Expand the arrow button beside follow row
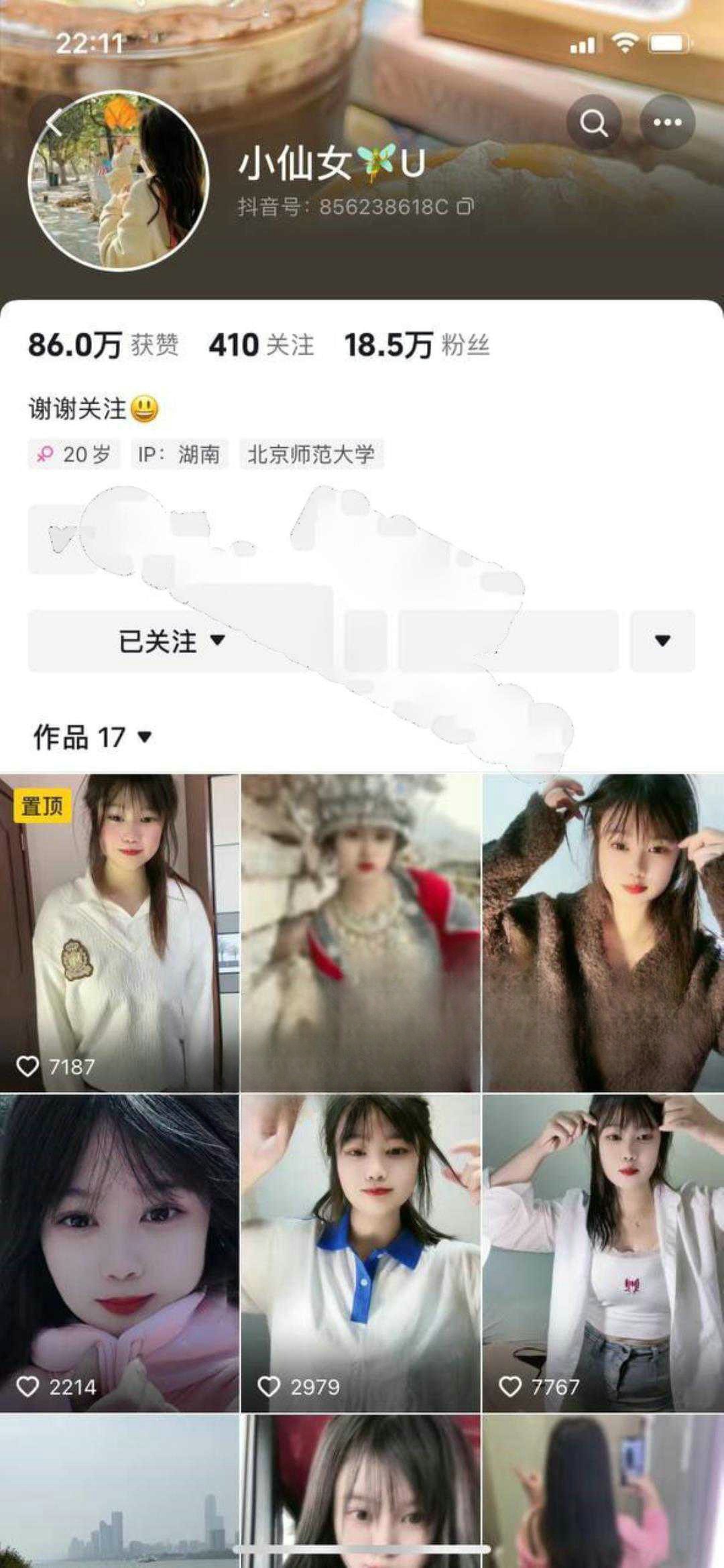The width and height of the screenshot is (724, 1568). tap(662, 641)
